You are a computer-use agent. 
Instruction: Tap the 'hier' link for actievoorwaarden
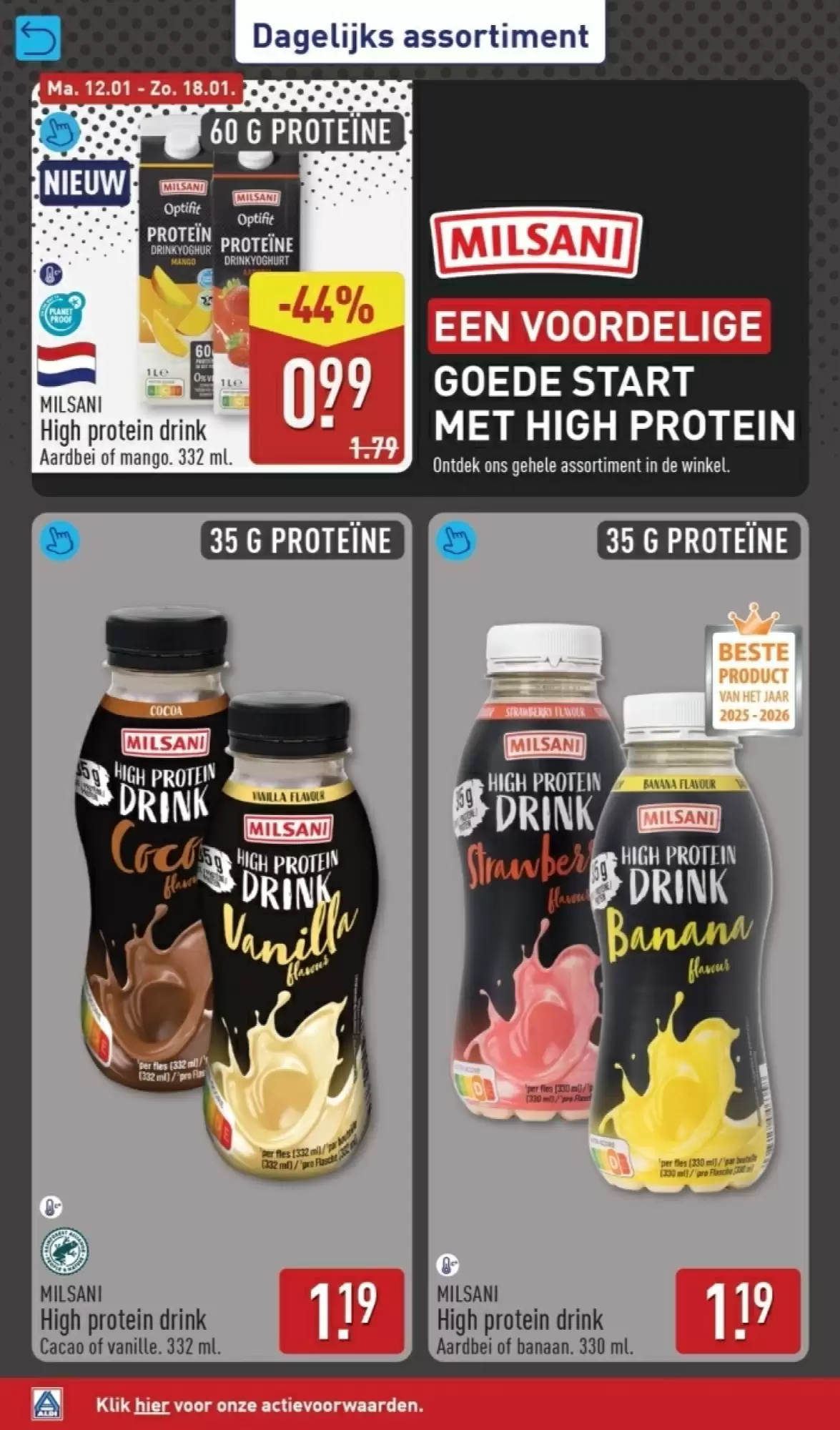tap(152, 1405)
